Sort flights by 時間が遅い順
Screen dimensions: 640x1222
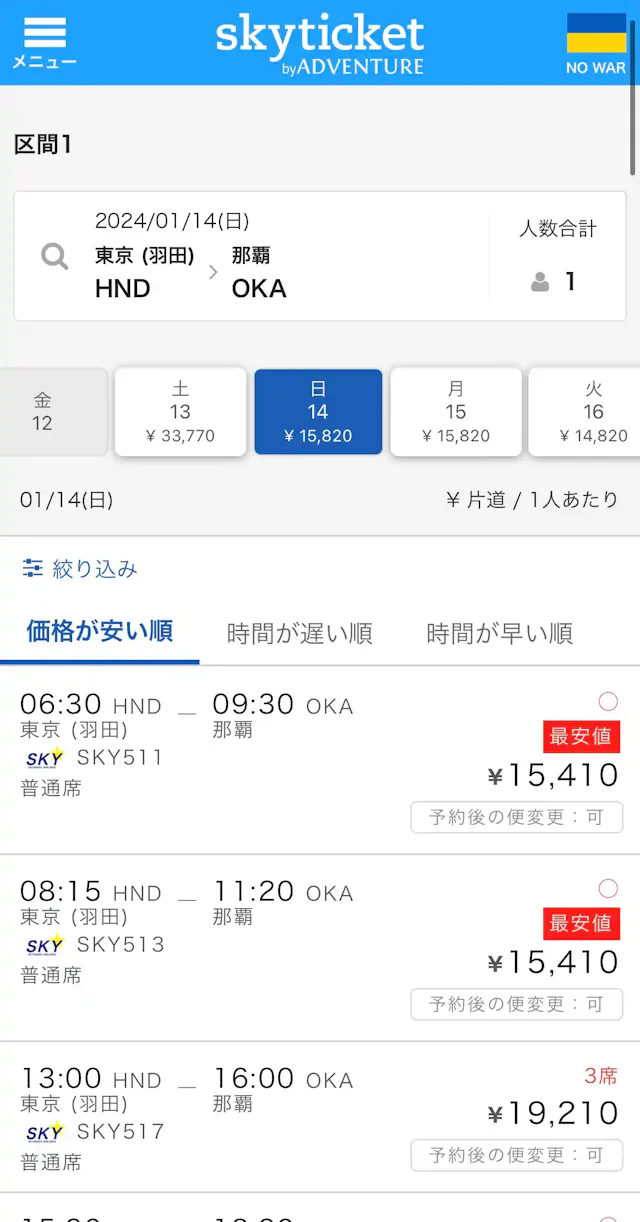299,633
